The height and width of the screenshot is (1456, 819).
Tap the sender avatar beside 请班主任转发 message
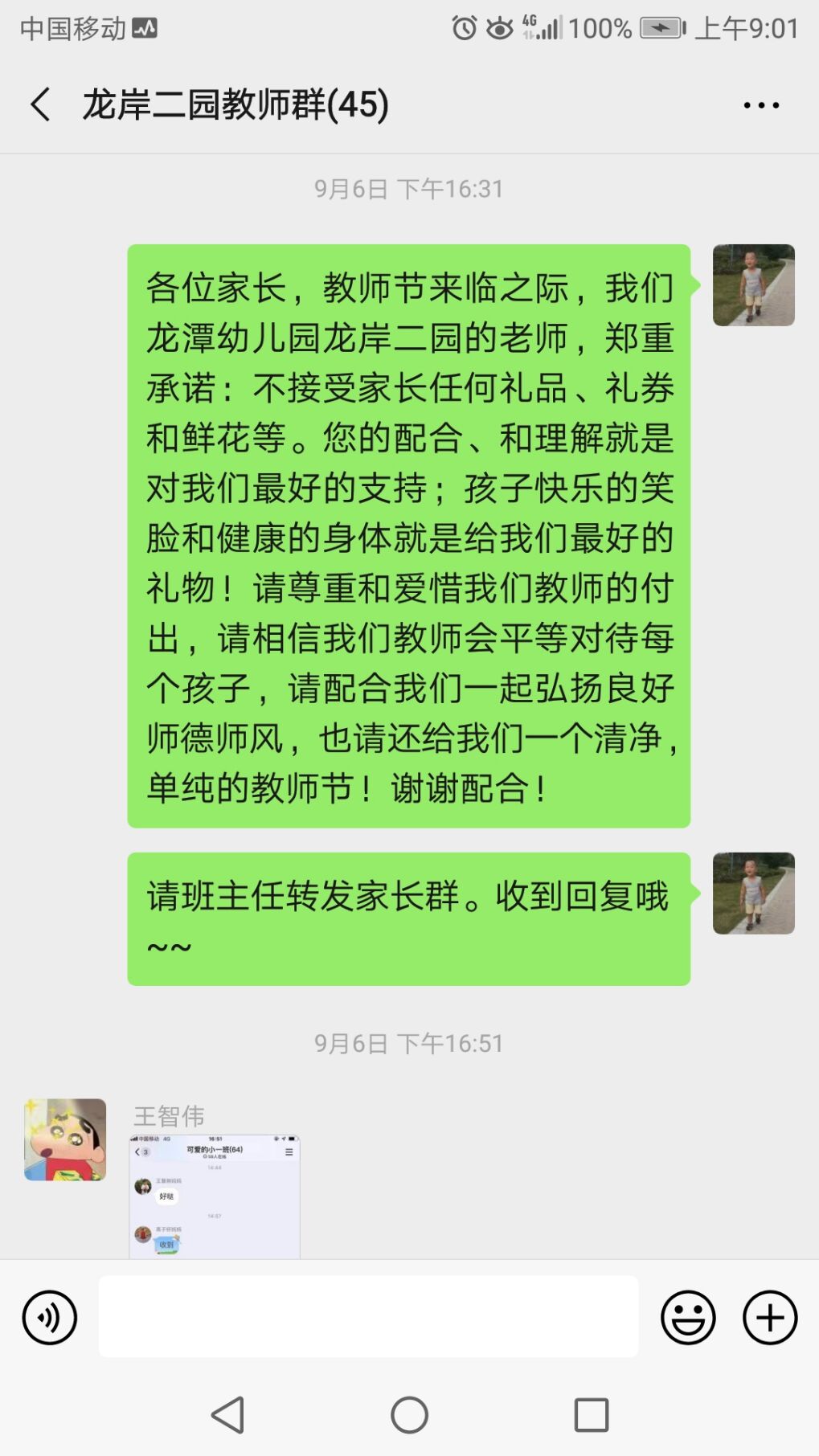pos(753,893)
